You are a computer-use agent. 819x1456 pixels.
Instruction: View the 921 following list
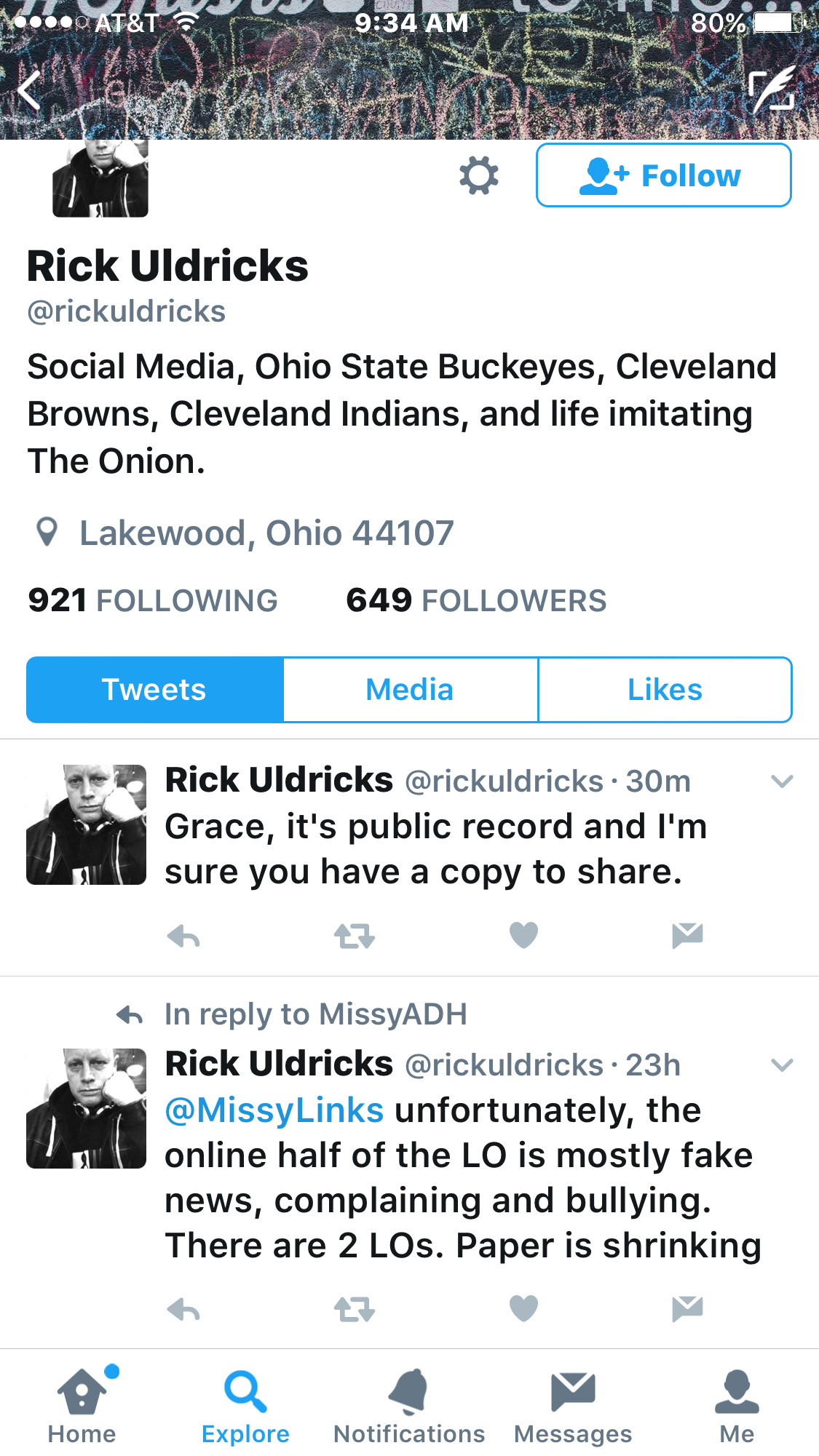pyautogui.click(x=153, y=601)
